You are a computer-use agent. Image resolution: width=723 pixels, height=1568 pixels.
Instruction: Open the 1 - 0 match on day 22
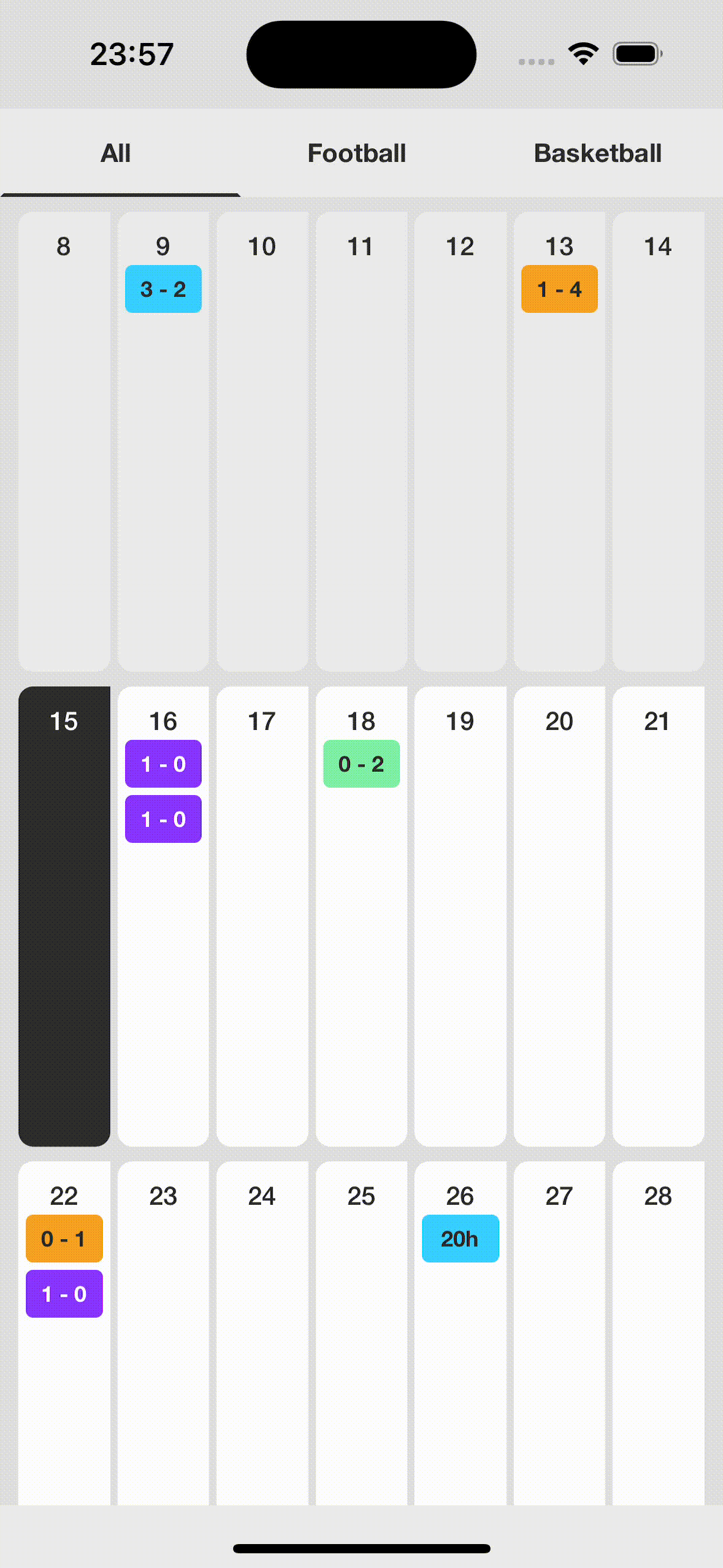click(64, 1294)
